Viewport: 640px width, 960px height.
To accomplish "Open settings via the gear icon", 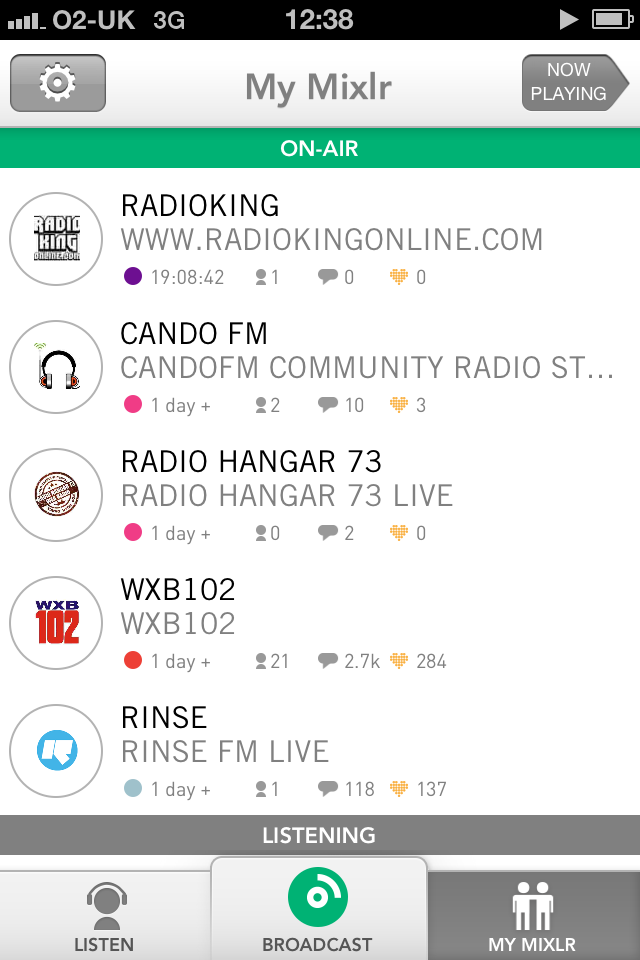I will pyautogui.click(x=58, y=83).
